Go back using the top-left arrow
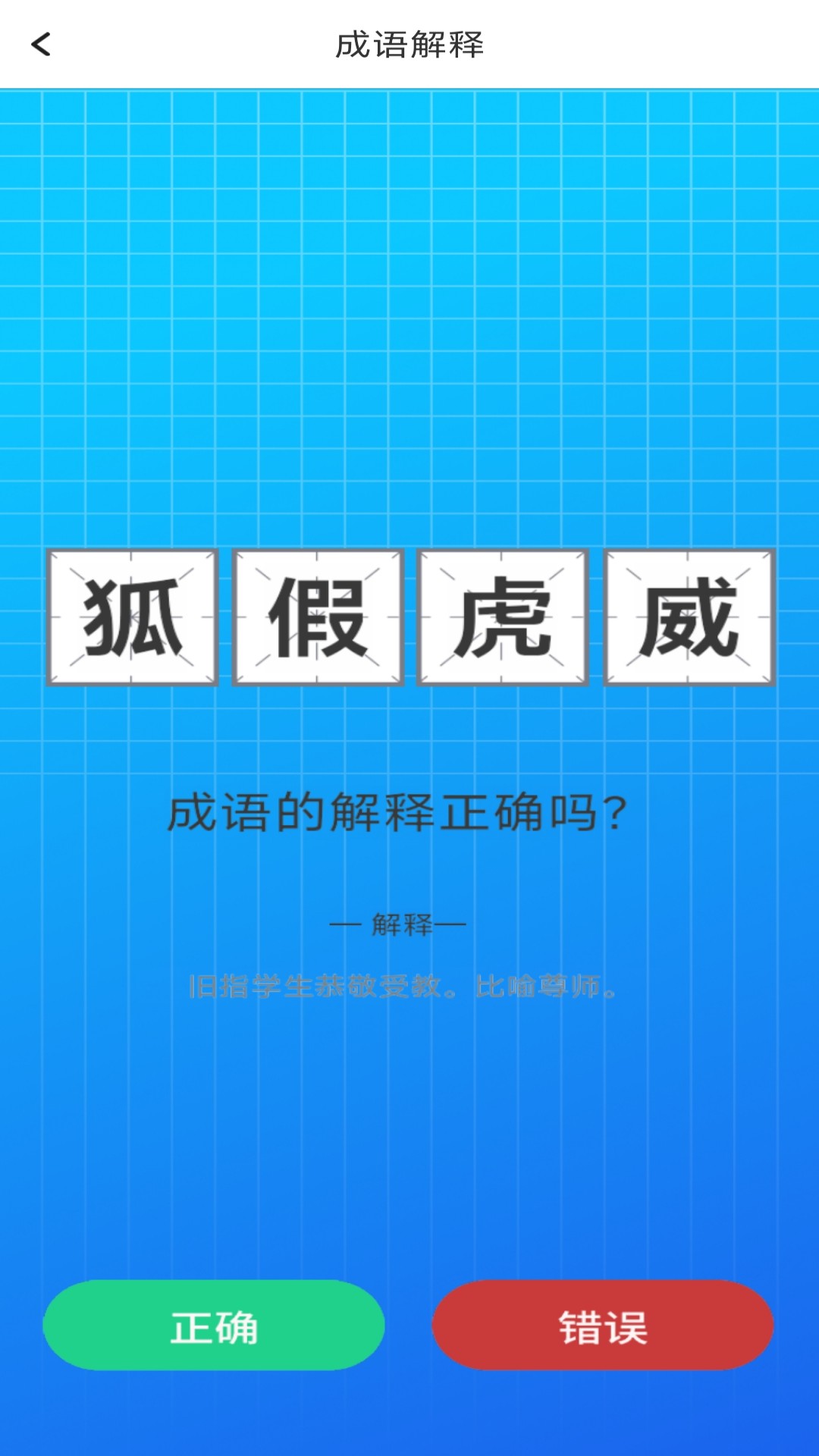This screenshot has height=1456, width=819. (x=41, y=44)
